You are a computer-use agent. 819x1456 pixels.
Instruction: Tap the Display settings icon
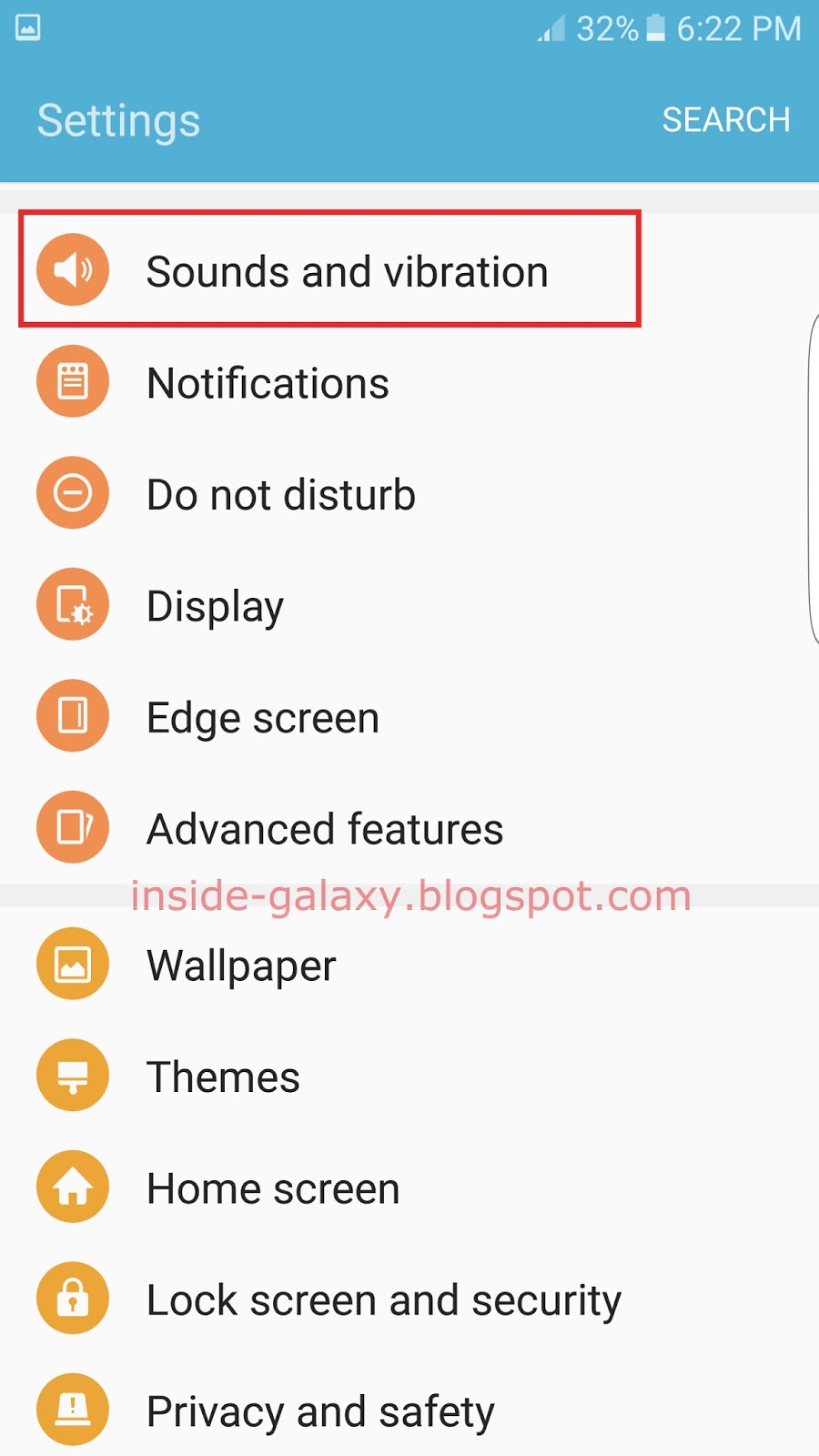click(73, 603)
